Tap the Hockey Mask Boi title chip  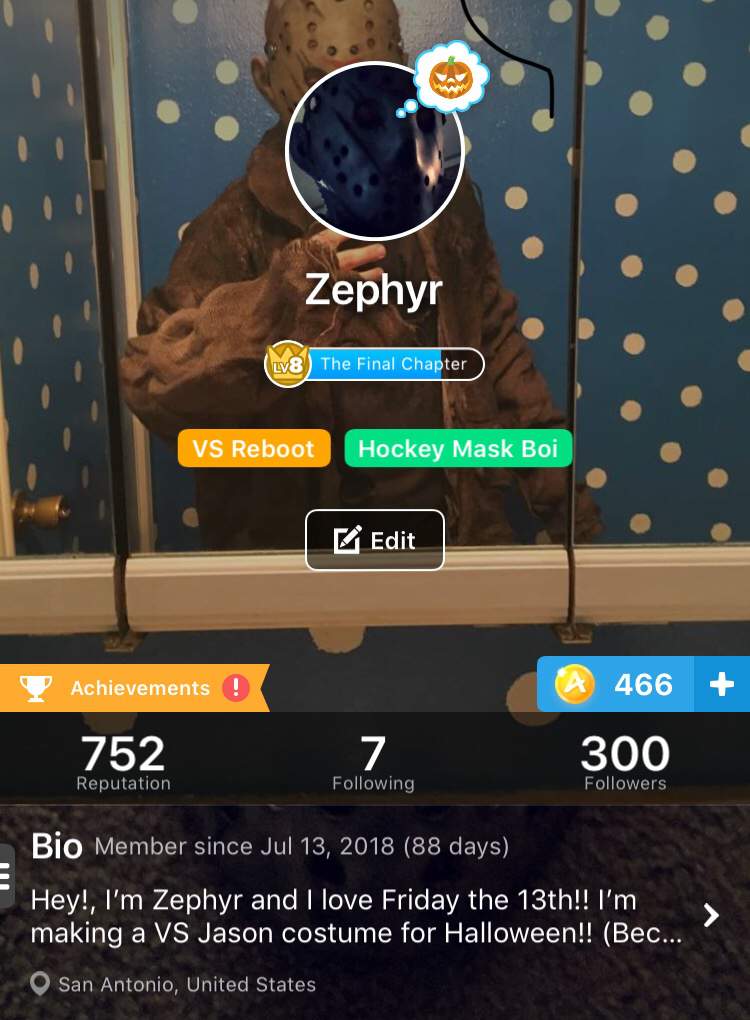pyautogui.click(x=458, y=449)
